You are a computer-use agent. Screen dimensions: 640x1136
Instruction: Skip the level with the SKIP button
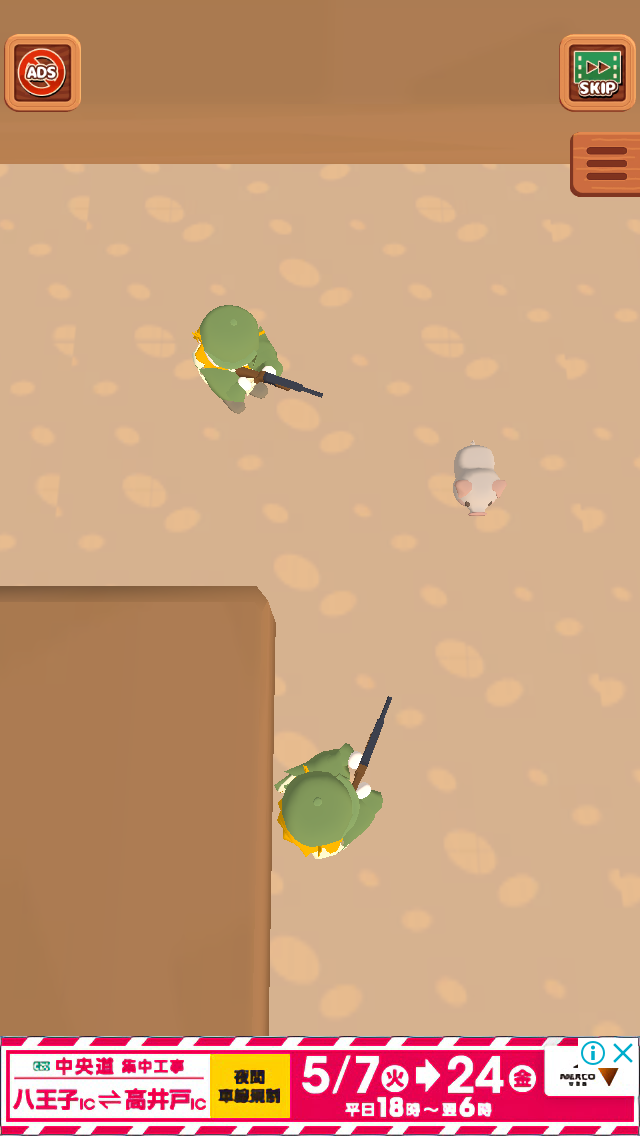597,72
